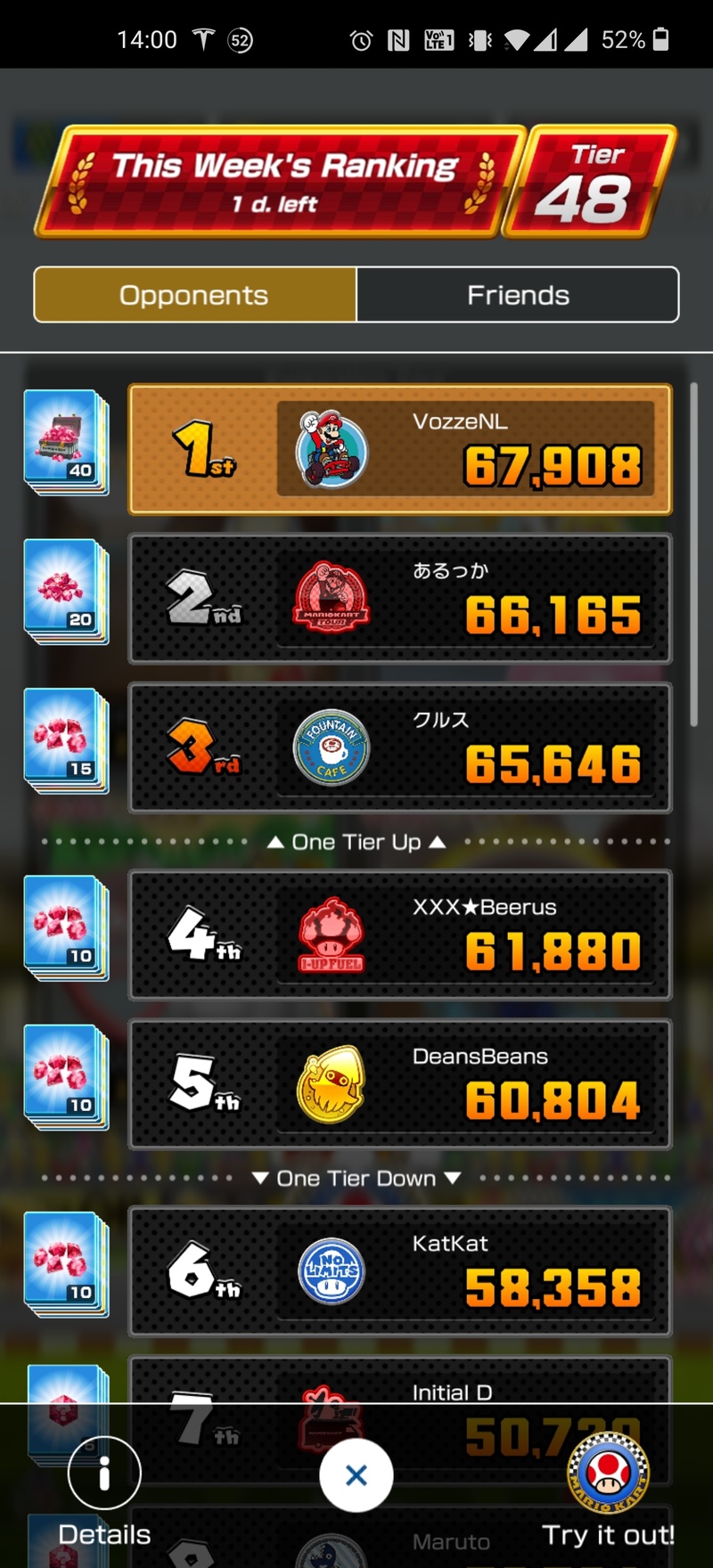This screenshot has height=1568, width=713.
Task: Tap the 20 rubies second place reward
Action: (x=66, y=591)
